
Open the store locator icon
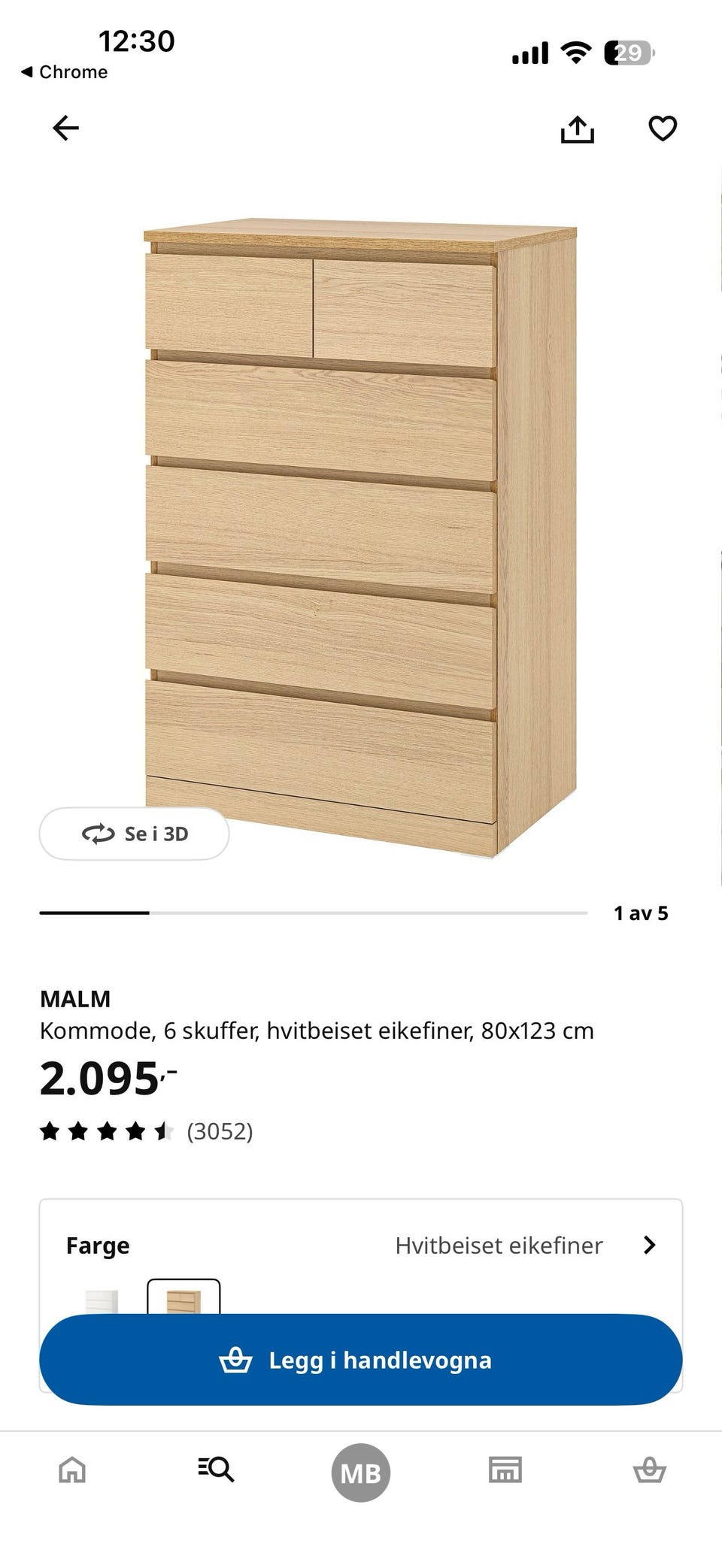[505, 1471]
